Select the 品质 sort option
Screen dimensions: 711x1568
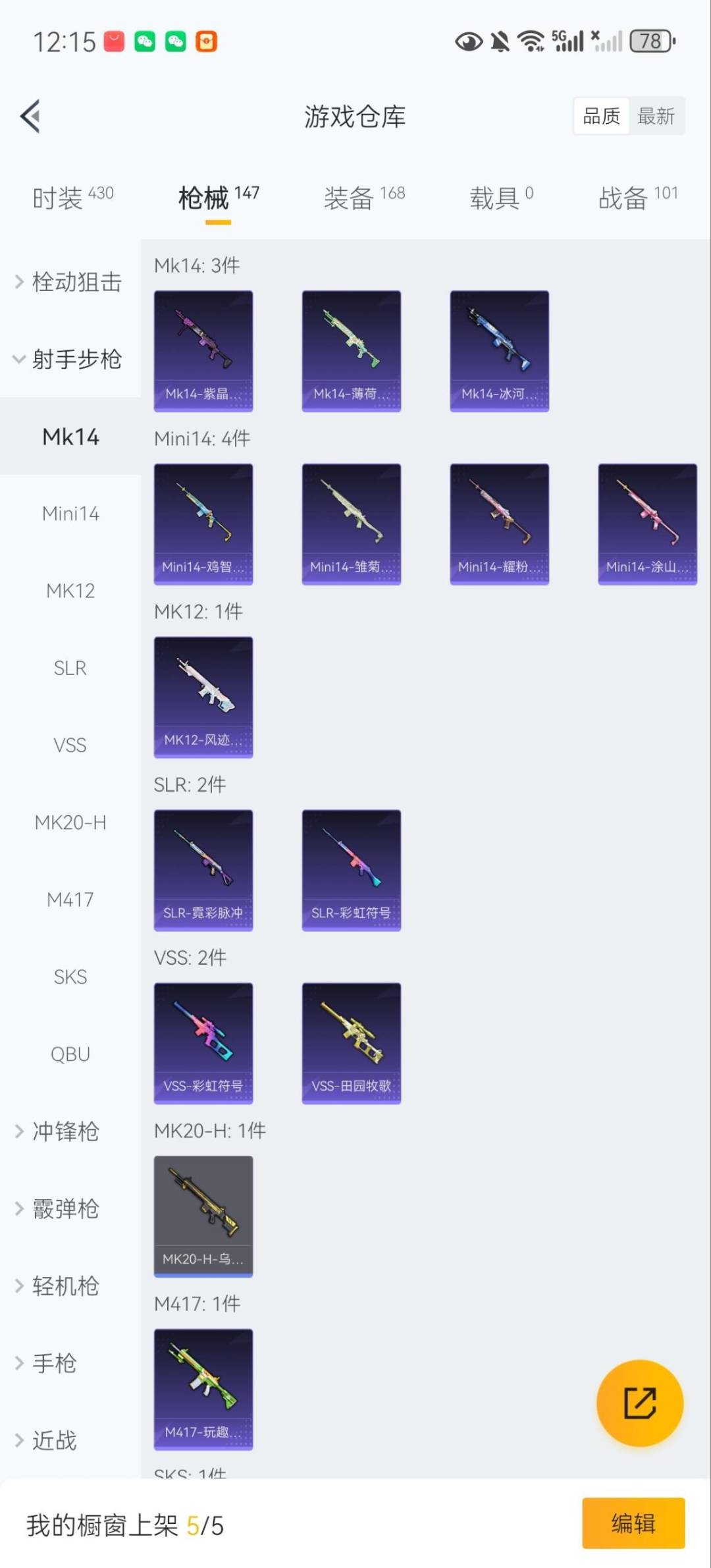point(601,117)
